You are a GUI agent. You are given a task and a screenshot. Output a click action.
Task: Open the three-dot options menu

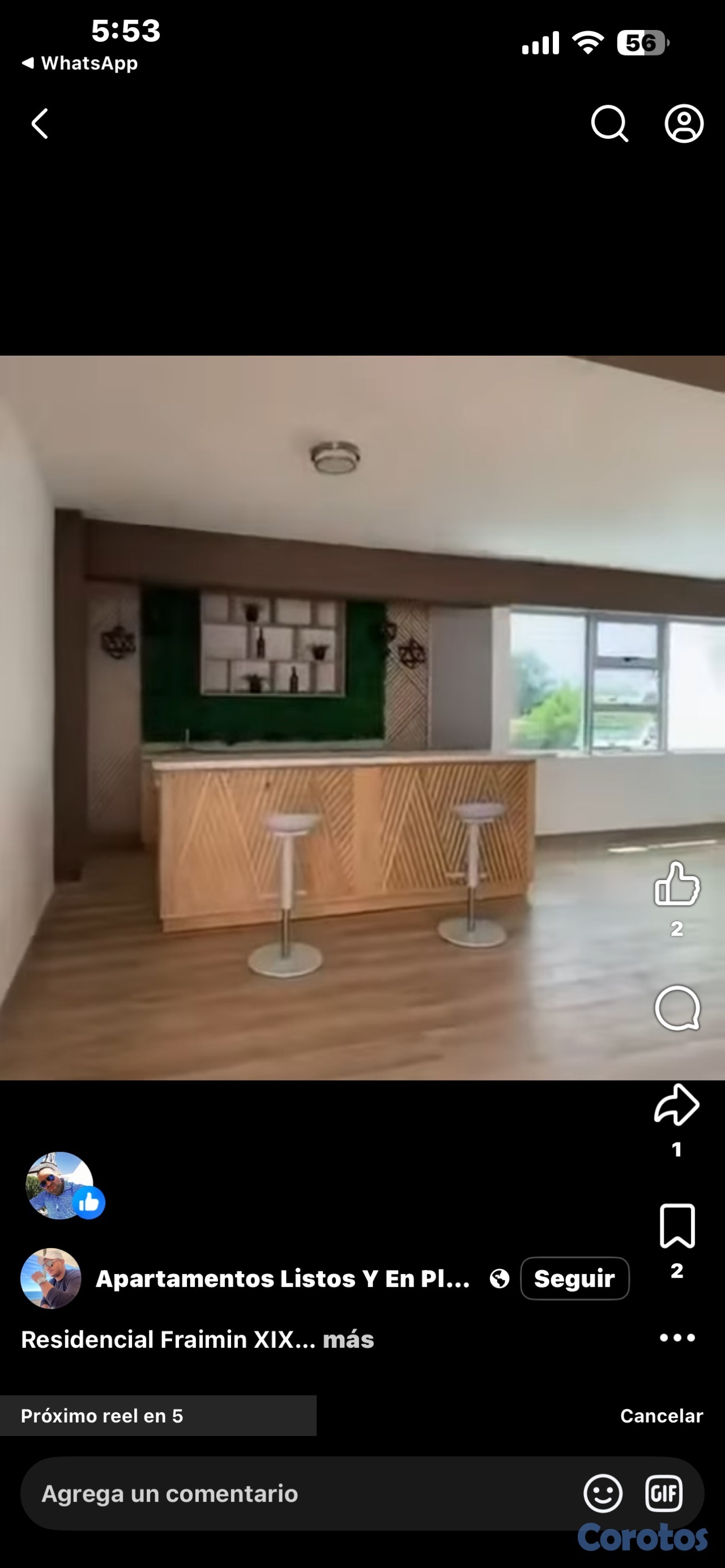677,1338
